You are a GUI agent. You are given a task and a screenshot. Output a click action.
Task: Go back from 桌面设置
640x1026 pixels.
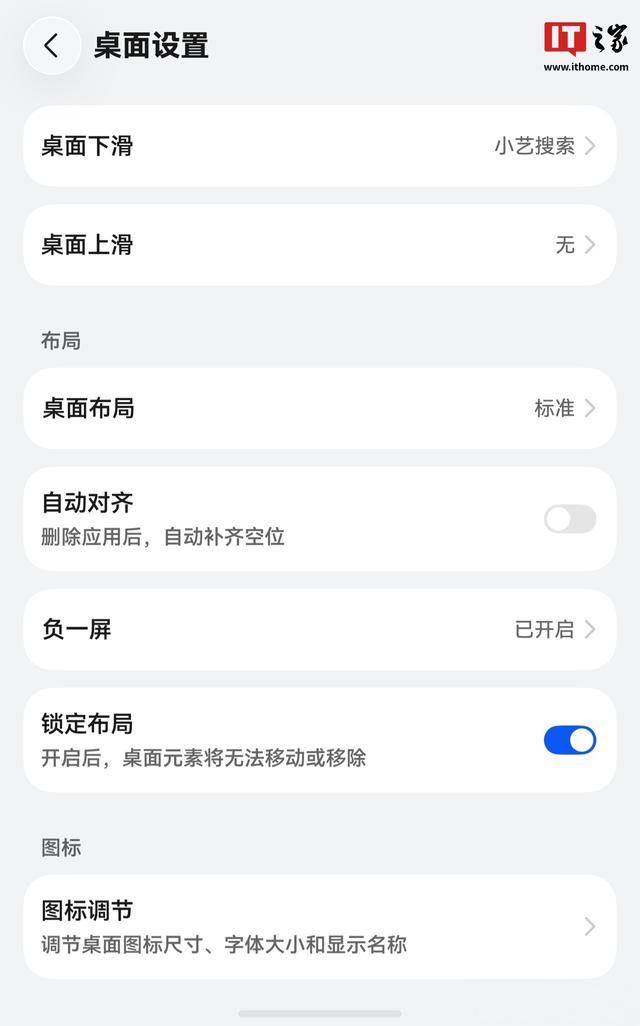[52, 46]
